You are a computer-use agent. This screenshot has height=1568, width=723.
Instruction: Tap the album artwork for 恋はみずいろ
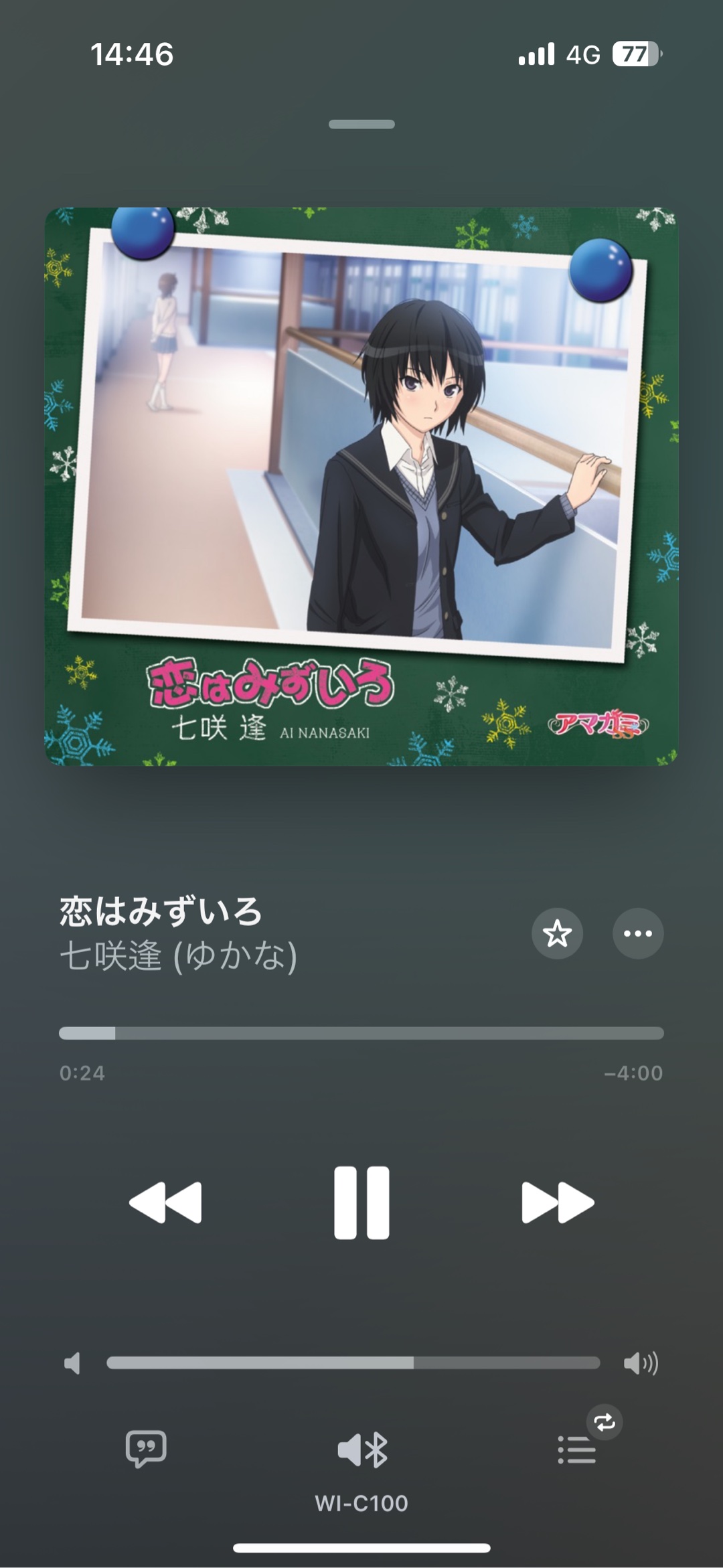tap(361, 486)
